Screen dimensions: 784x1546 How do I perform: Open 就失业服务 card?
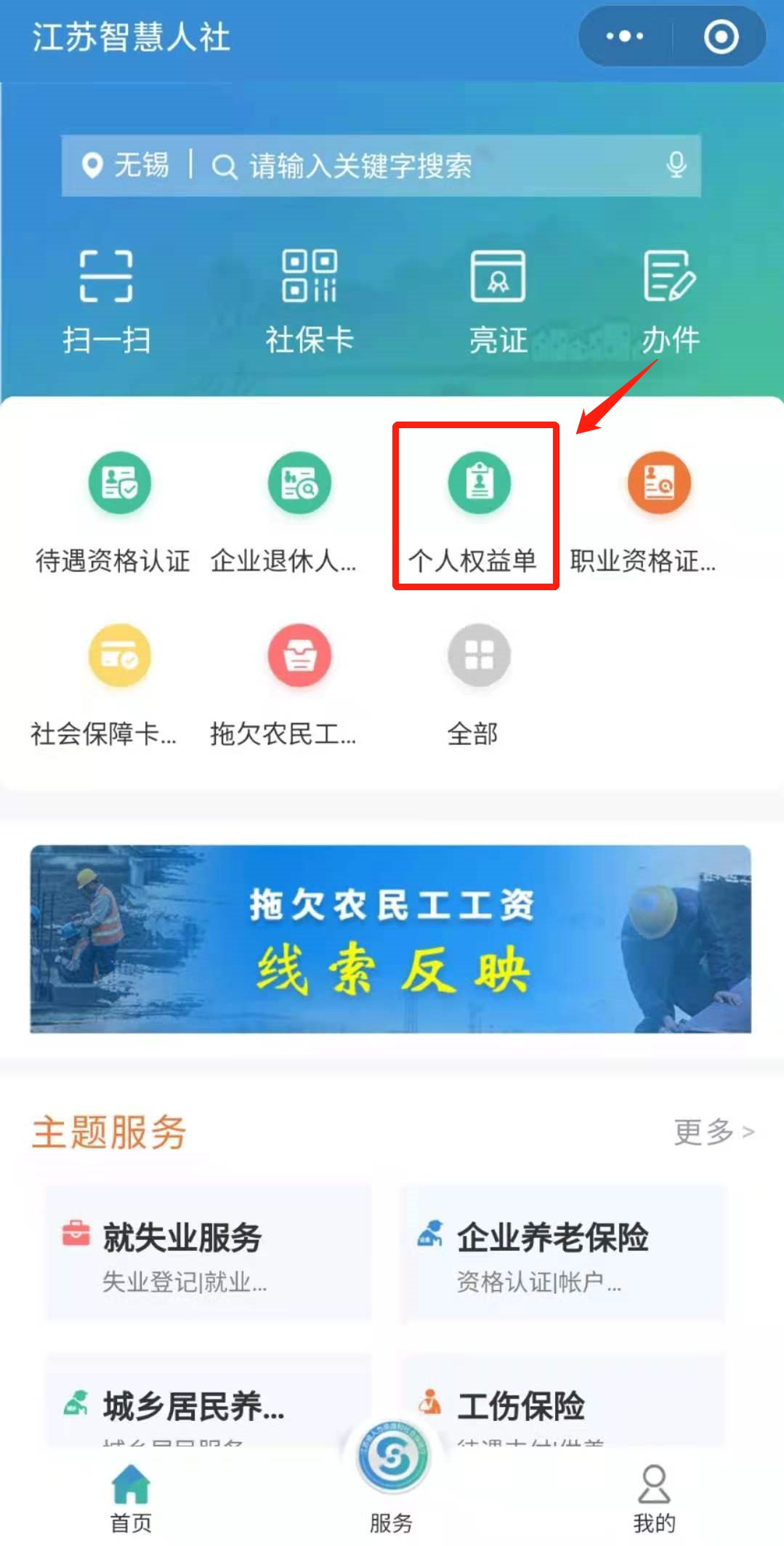click(x=209, y=1253)
